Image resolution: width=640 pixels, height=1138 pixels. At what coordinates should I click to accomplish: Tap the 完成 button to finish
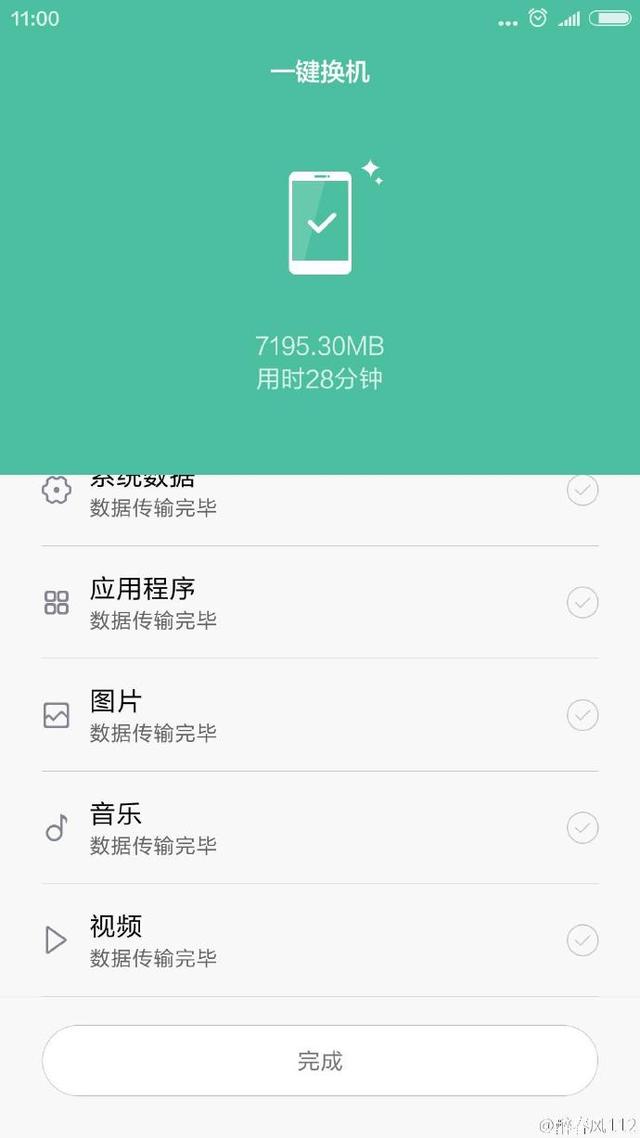320,1061
